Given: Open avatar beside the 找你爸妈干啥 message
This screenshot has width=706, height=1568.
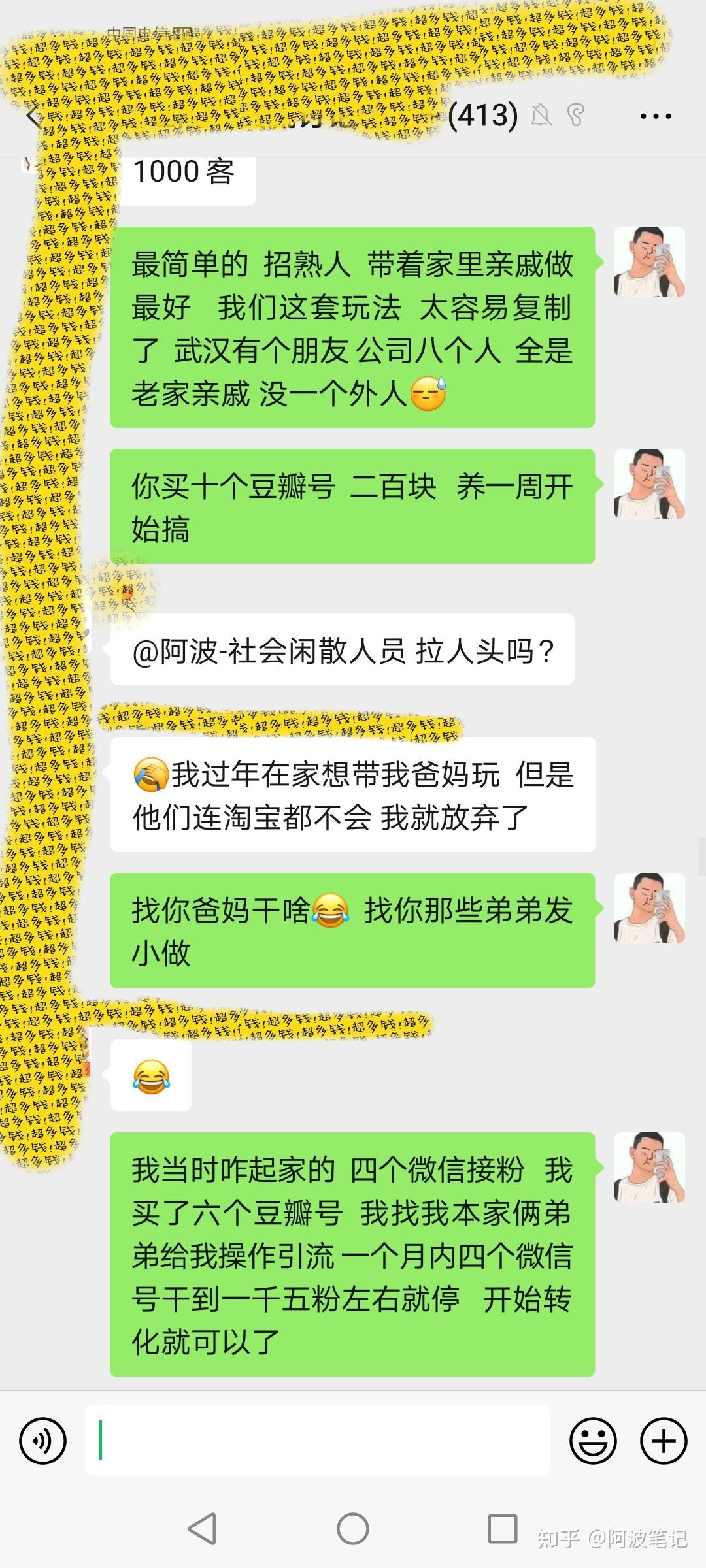Looking at the screenshot, I should point(649,908).
